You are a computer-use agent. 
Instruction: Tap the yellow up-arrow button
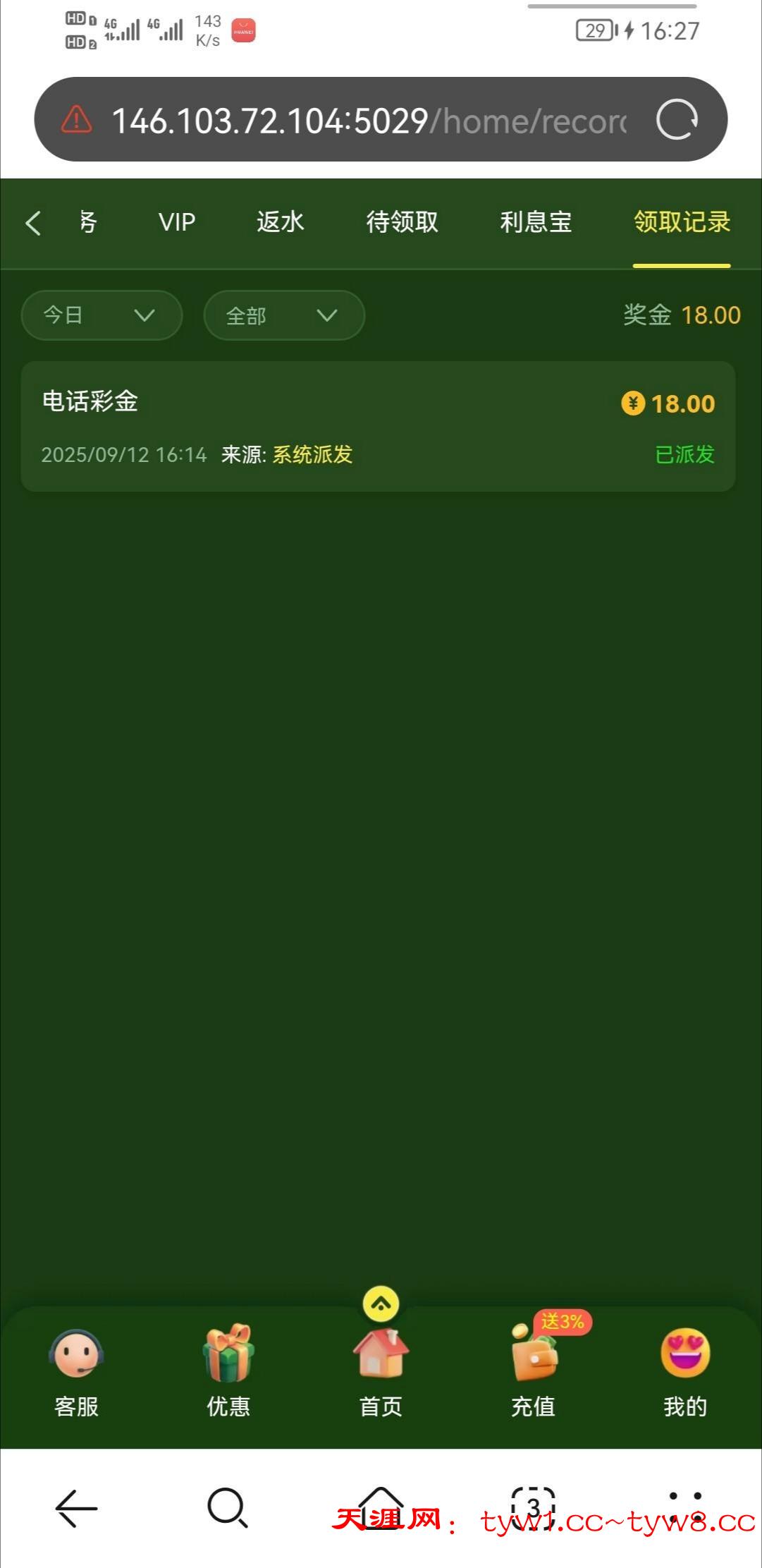(x=381, y=1304)
